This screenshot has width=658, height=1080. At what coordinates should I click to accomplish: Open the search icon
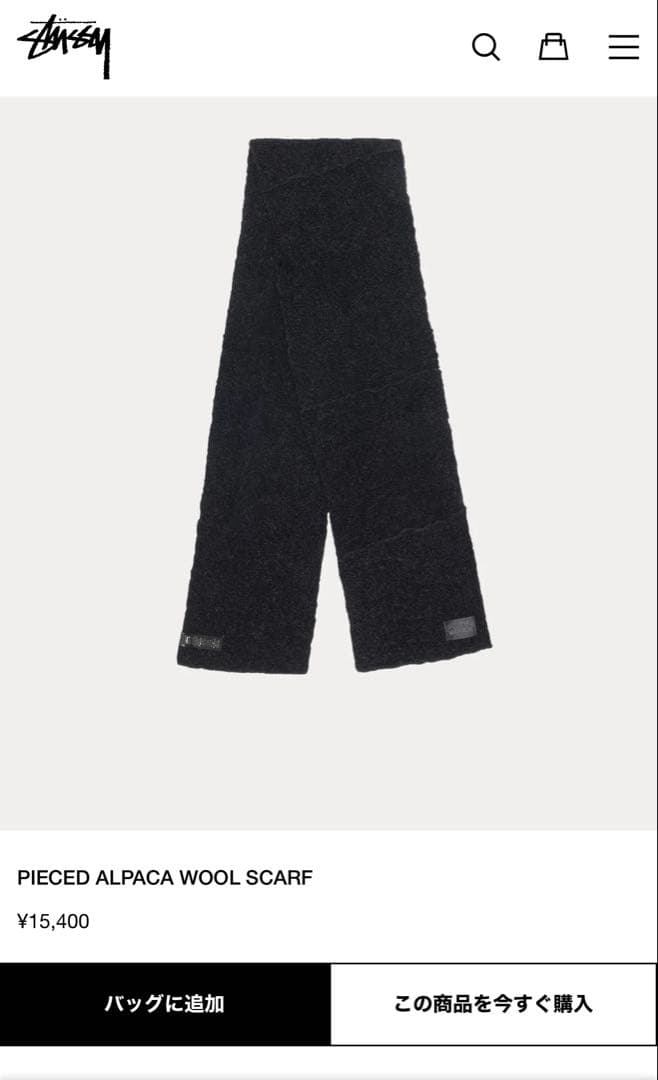pos(485,47)
